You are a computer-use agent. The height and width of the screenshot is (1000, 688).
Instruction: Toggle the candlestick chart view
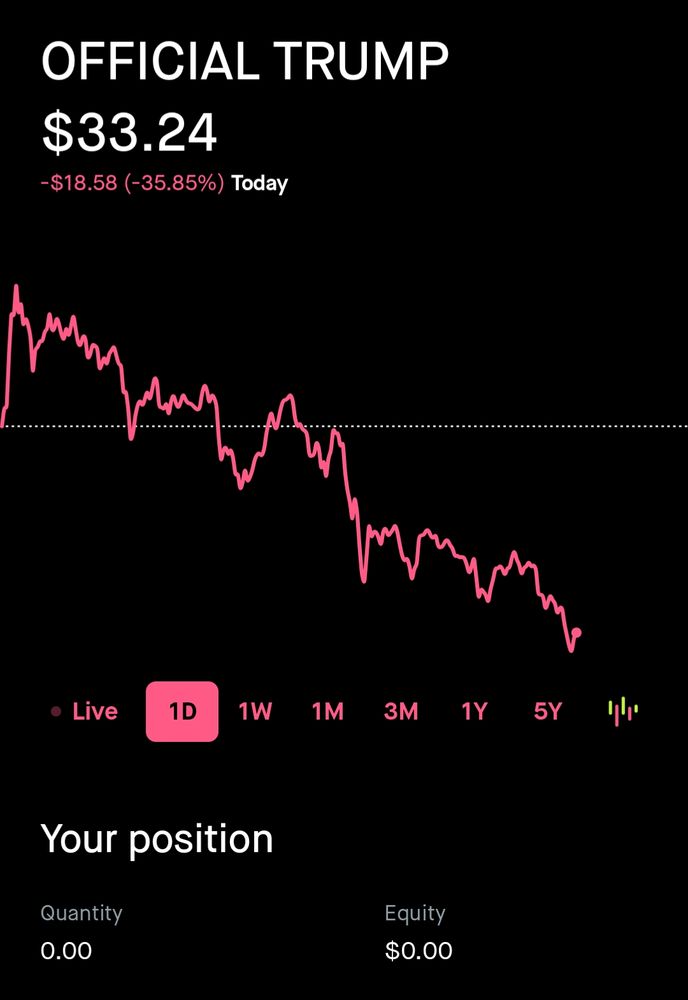pyautogui.click(x=623, y=712)
